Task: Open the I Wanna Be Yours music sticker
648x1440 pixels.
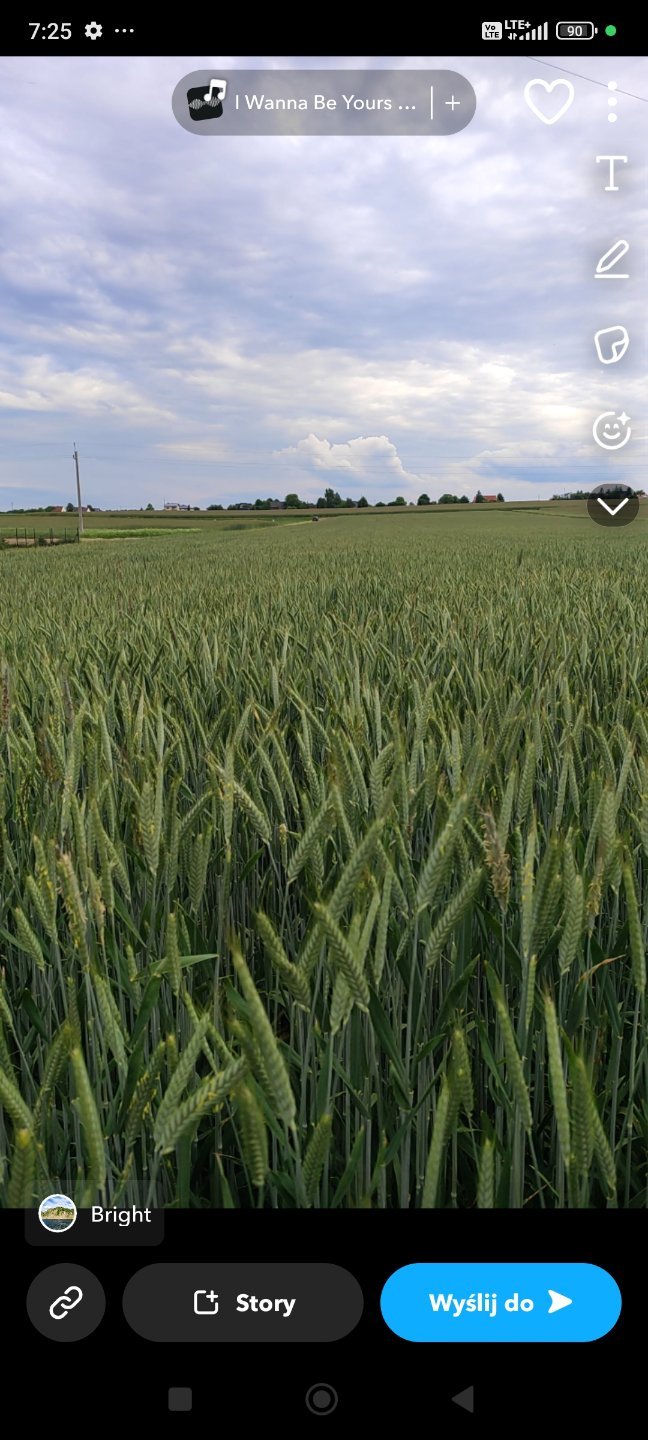Action: [x=310, y=102]
